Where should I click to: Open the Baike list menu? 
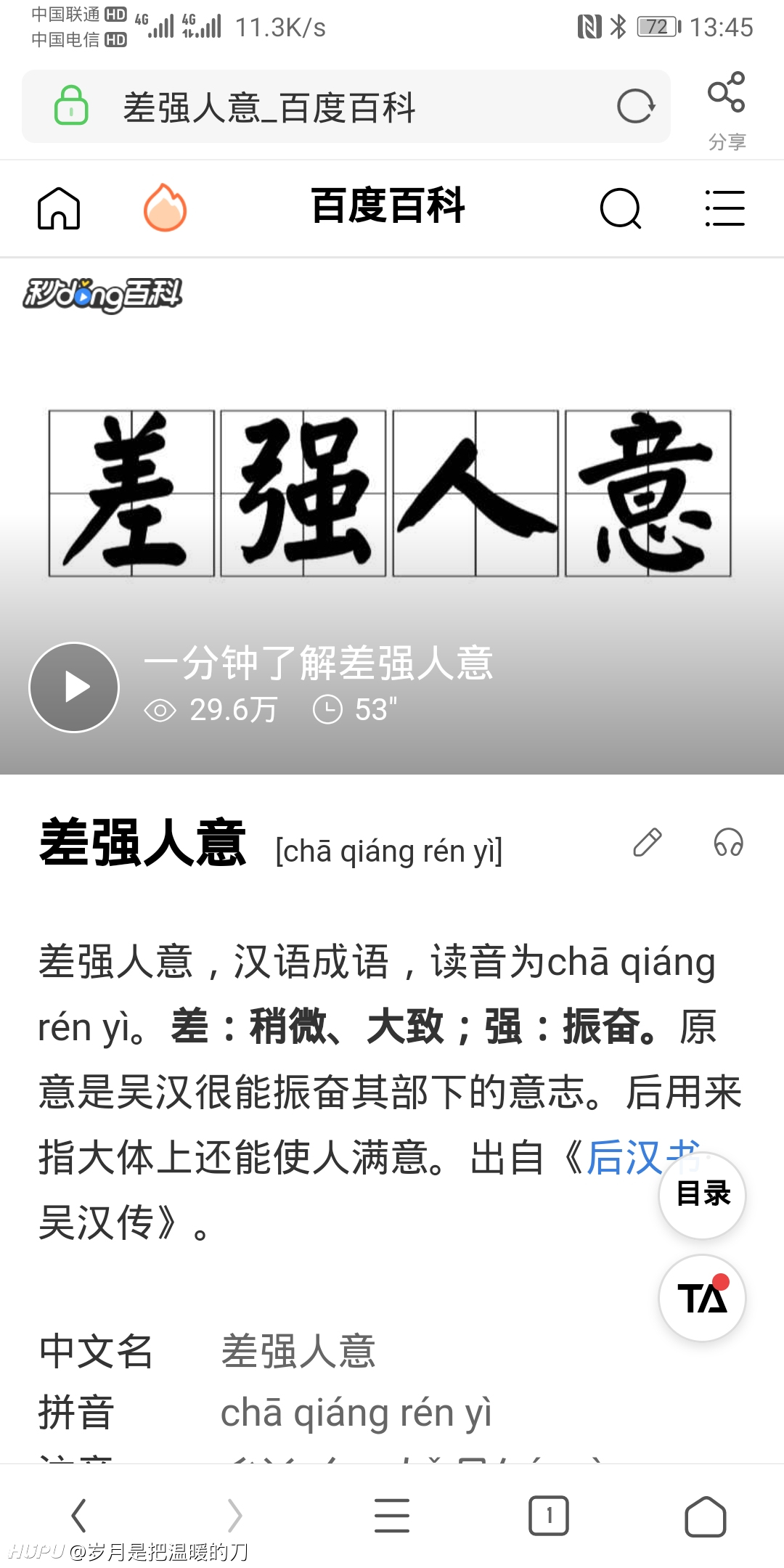tap(725, 208)
